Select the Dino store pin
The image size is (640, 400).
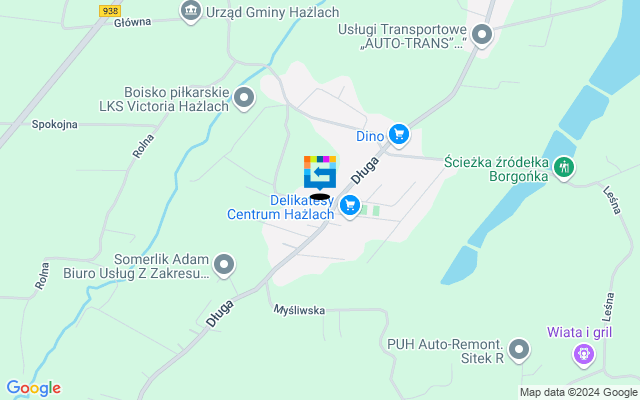pos(399,134)
